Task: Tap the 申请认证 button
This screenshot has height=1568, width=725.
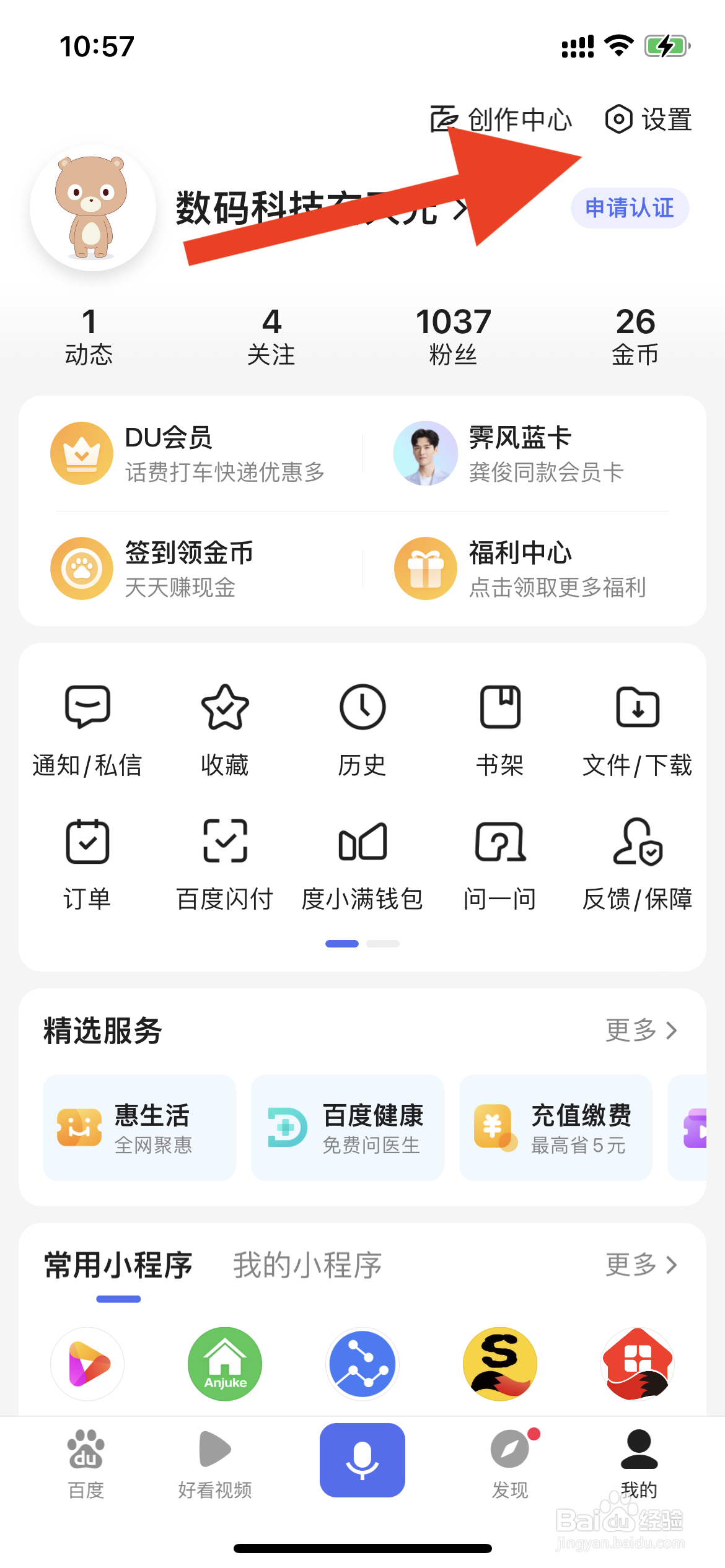Action: click(x=630, y=208)
